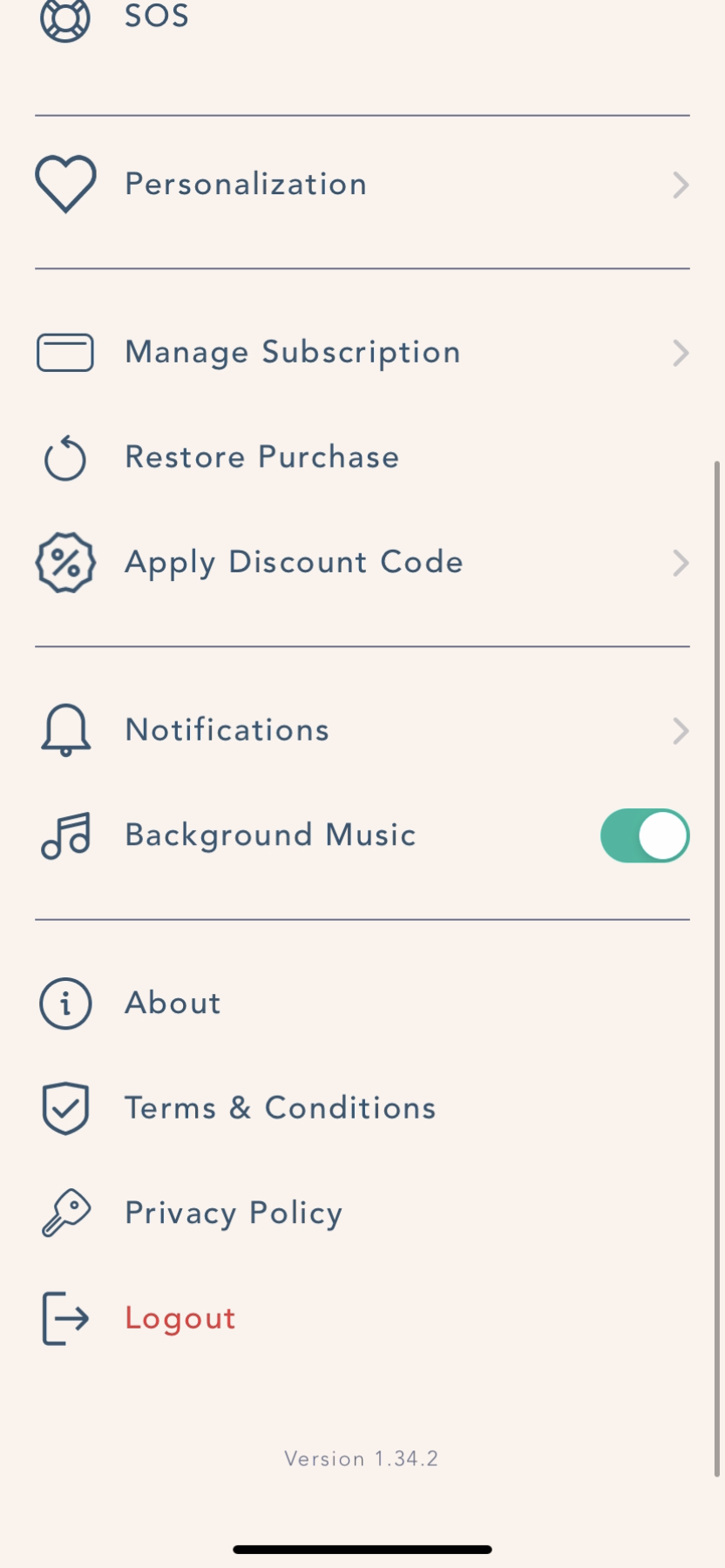The image size is (725, 1568).
Task: Click the Manage Subscription card icon
Action: click(x=64, y=352)
